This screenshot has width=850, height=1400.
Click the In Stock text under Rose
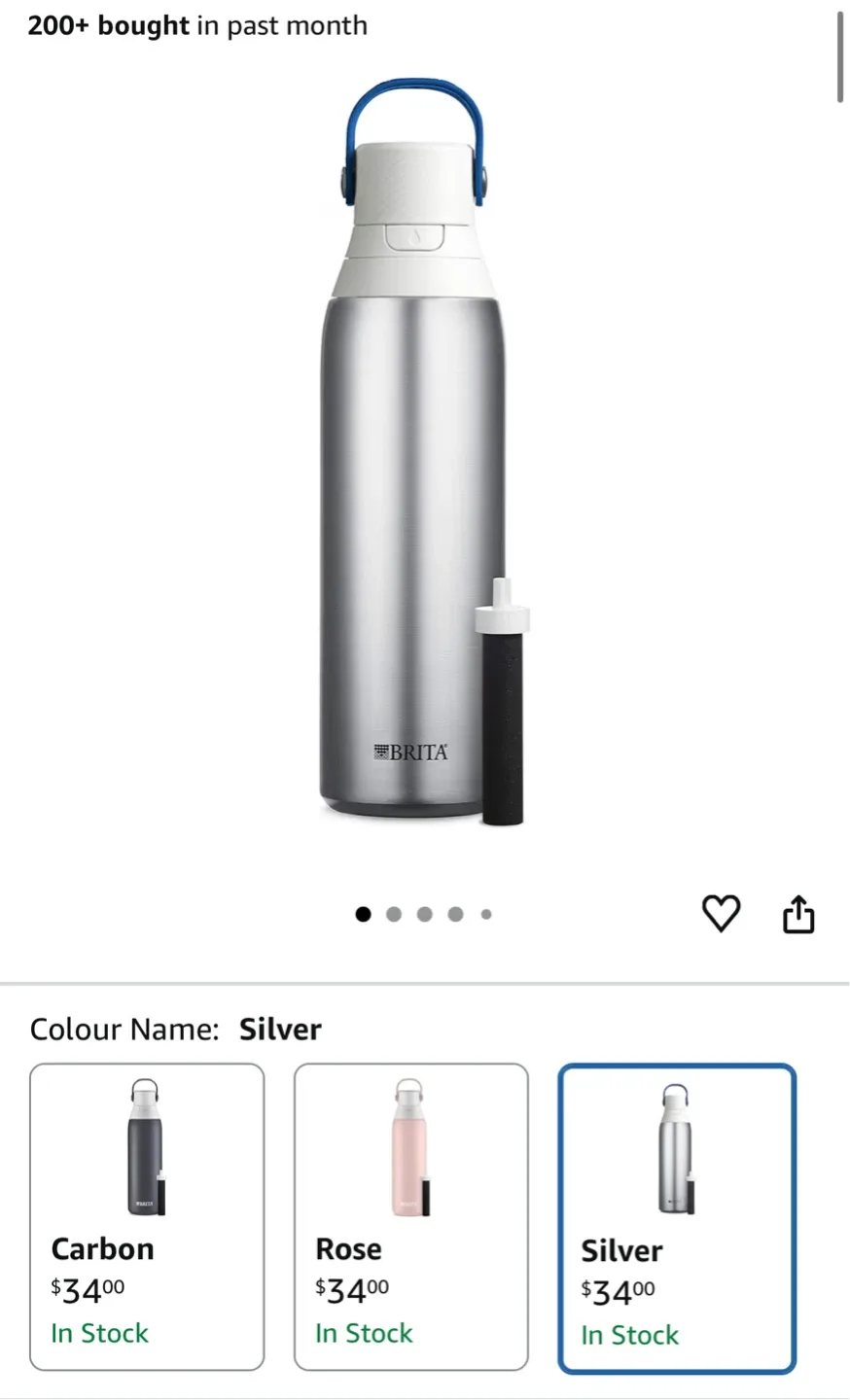(x=364, y=1333)
